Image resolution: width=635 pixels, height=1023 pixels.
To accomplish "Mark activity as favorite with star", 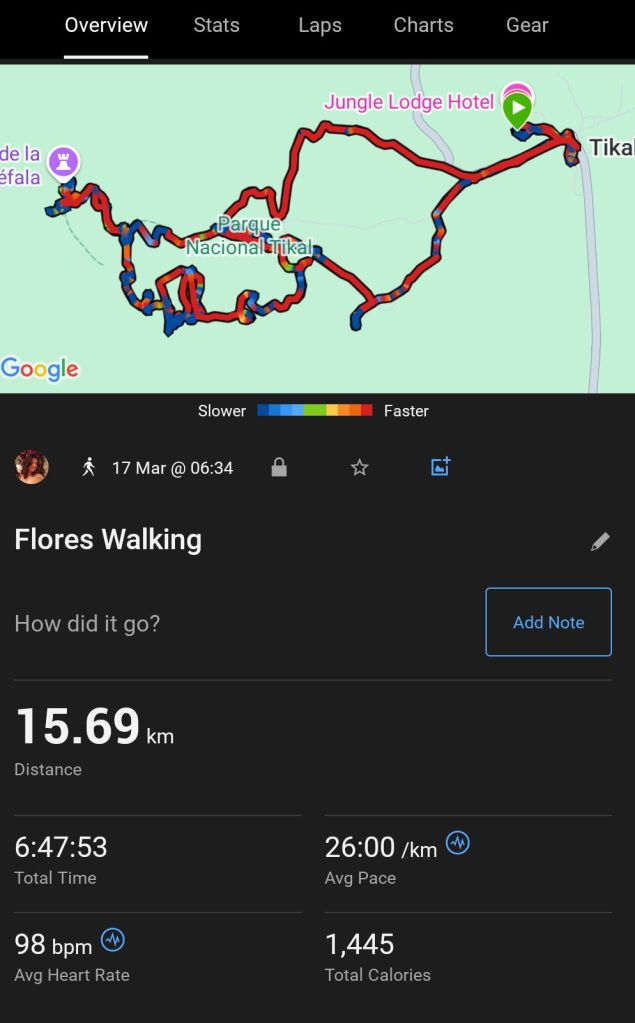I will tap(360, 467).
